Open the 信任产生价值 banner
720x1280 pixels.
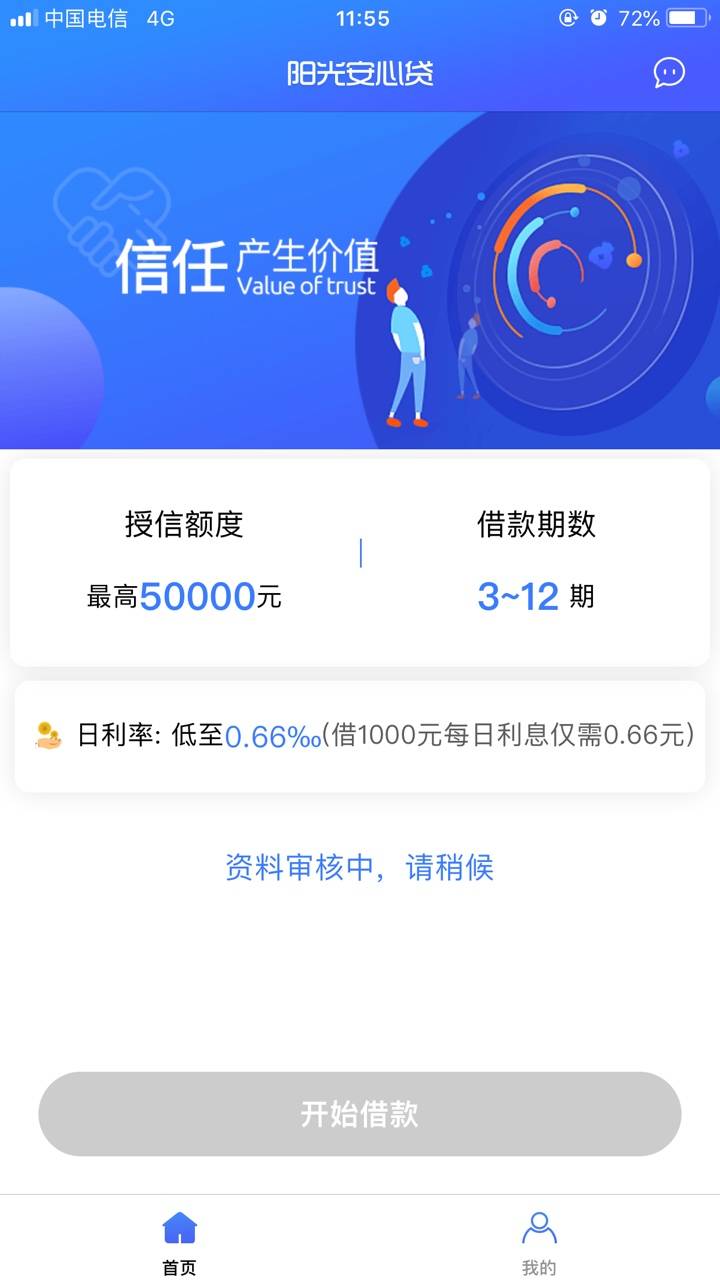[x=360, y=280]
